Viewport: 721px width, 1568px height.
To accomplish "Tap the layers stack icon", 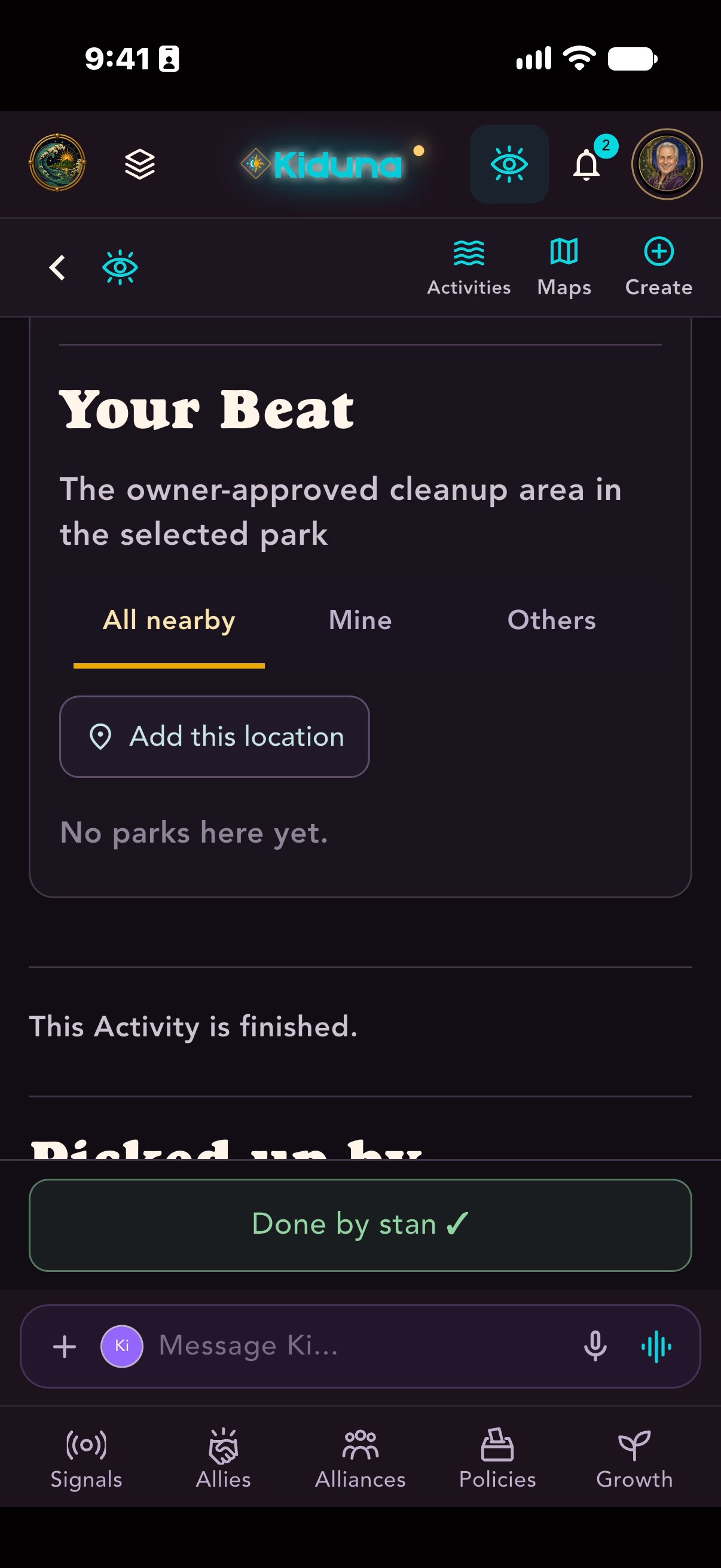I will [140, 164].
